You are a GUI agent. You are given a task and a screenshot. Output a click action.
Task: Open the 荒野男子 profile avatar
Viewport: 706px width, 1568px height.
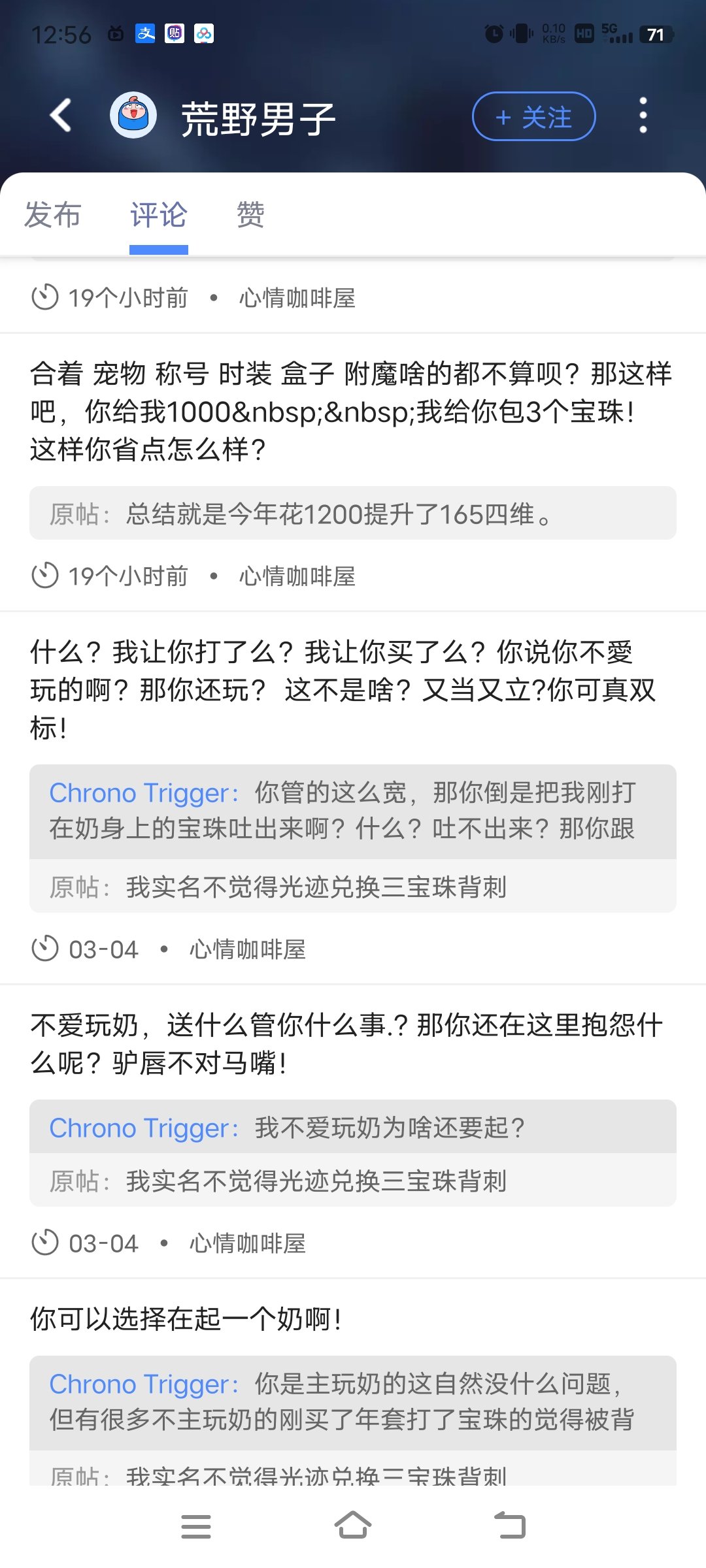pyautogui.click(x=133, y=116)
